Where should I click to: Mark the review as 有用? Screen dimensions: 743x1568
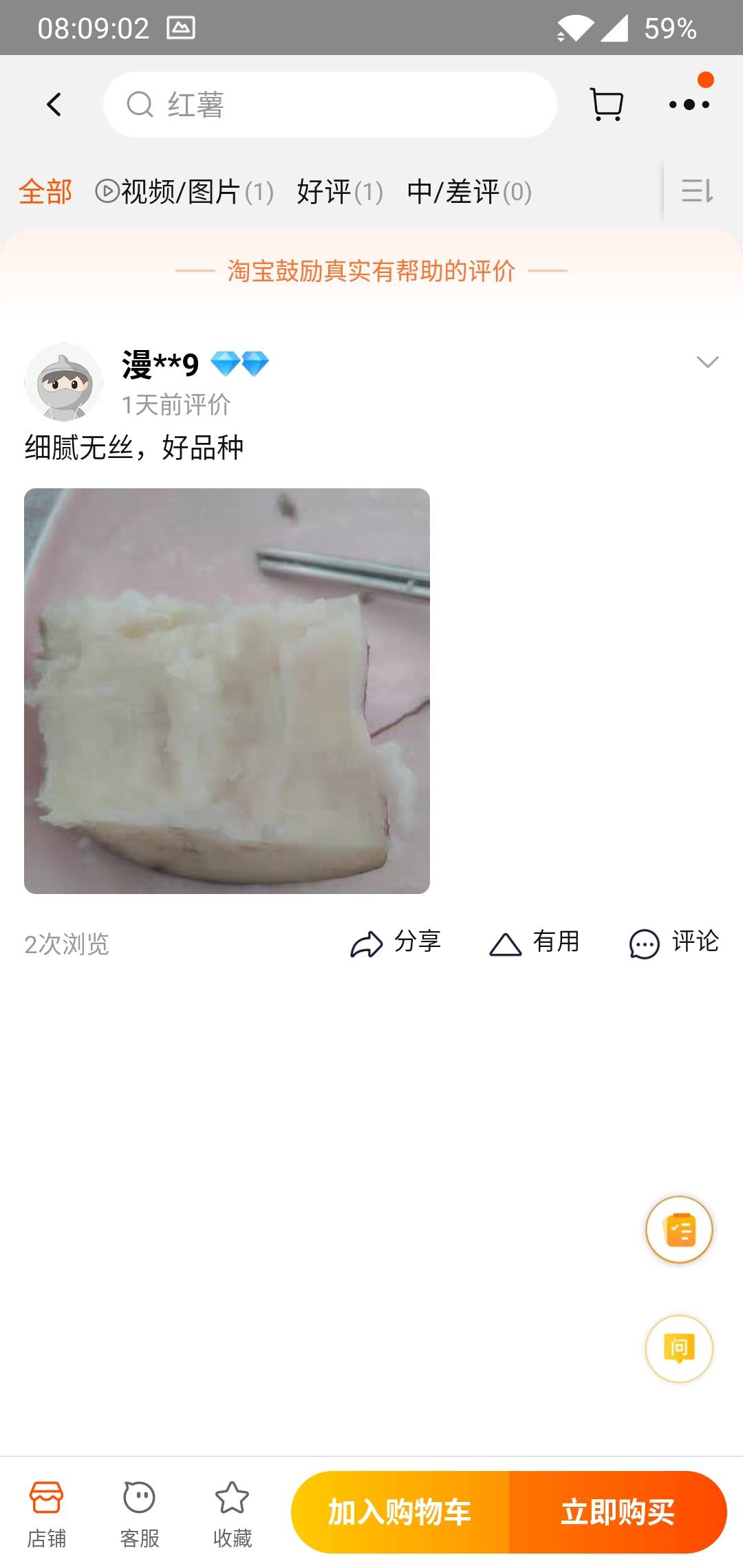(x=535, y=943)
